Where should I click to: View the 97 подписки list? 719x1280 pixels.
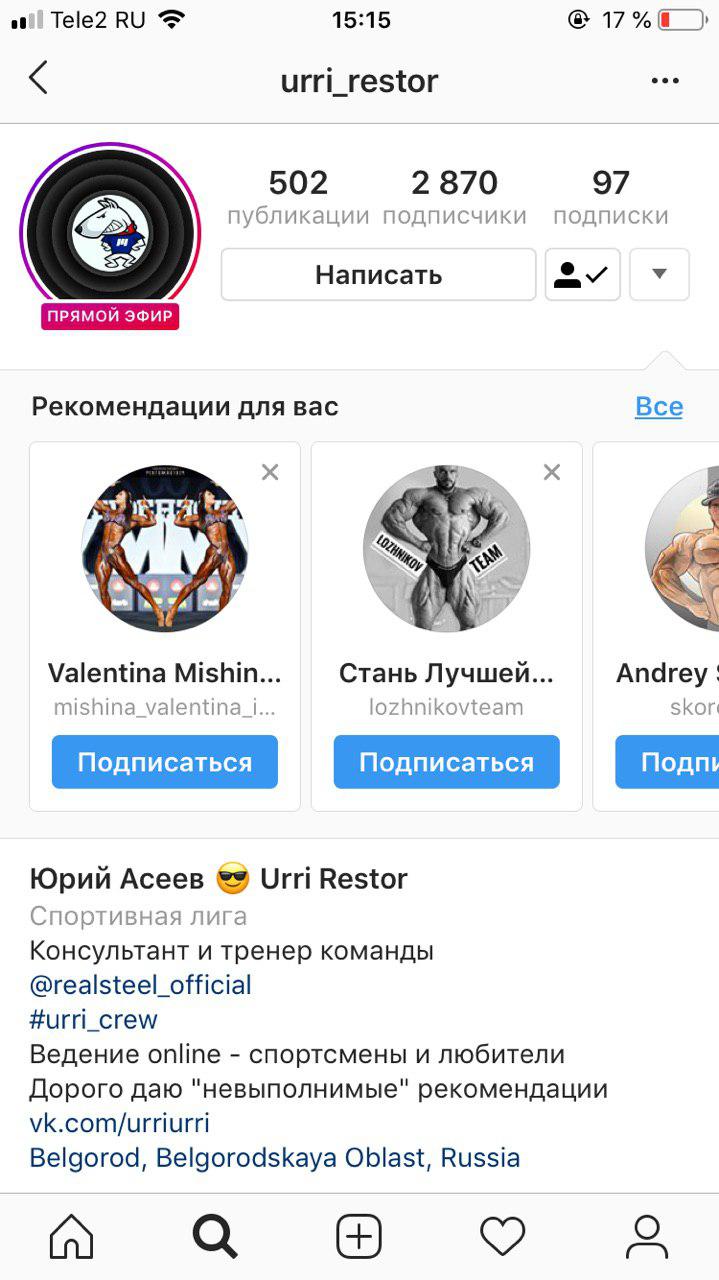(610, 197)
